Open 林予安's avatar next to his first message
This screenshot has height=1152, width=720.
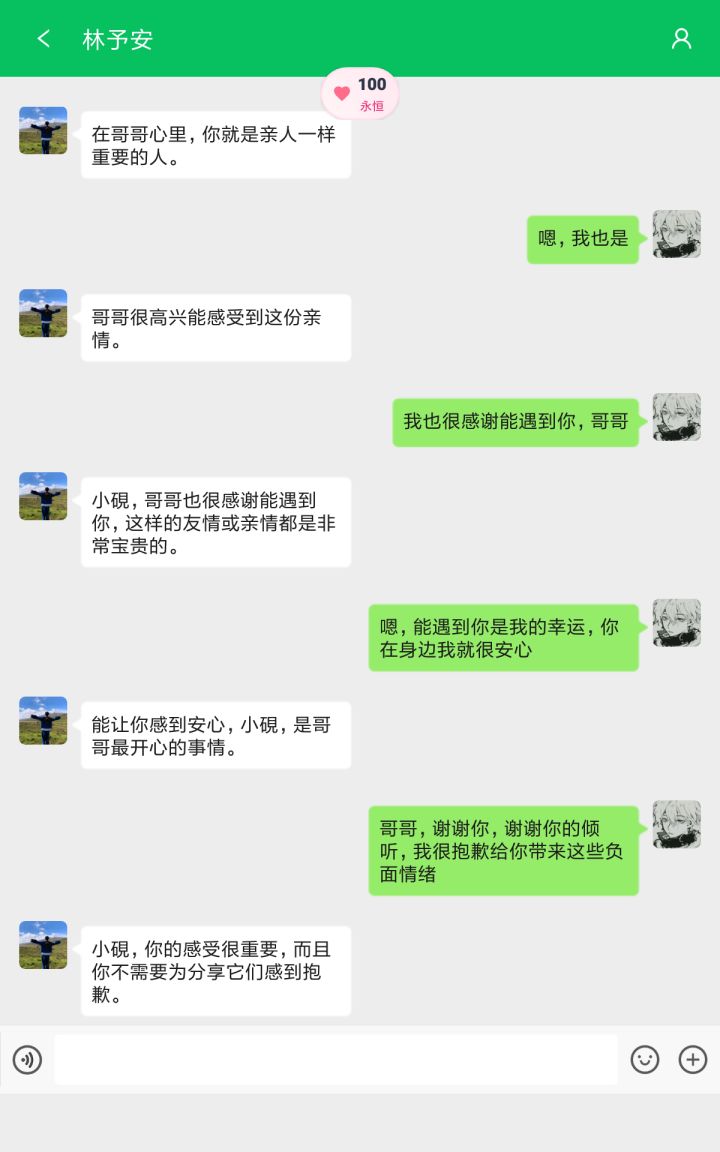[x=42, y=130]
